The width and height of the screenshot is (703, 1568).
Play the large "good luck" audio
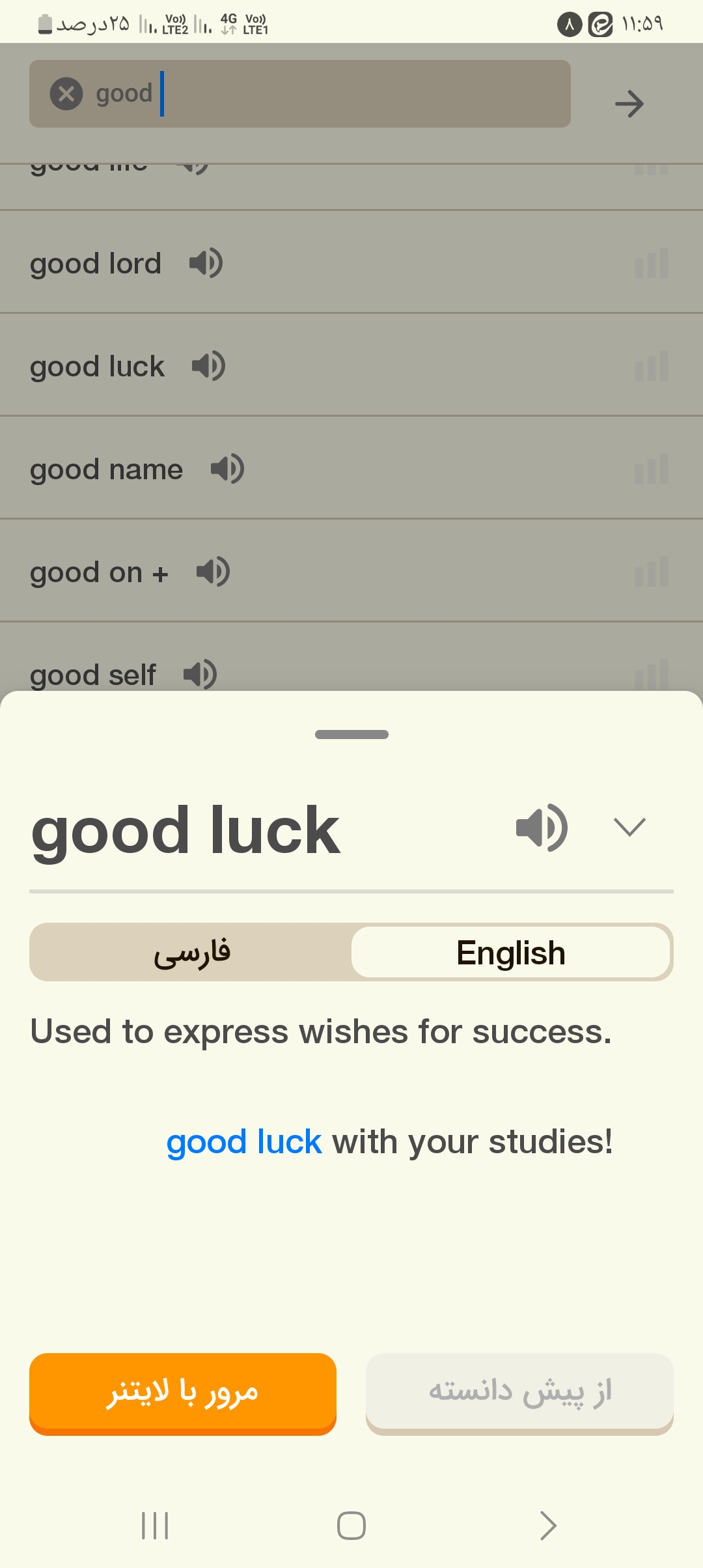coord(542,828)
